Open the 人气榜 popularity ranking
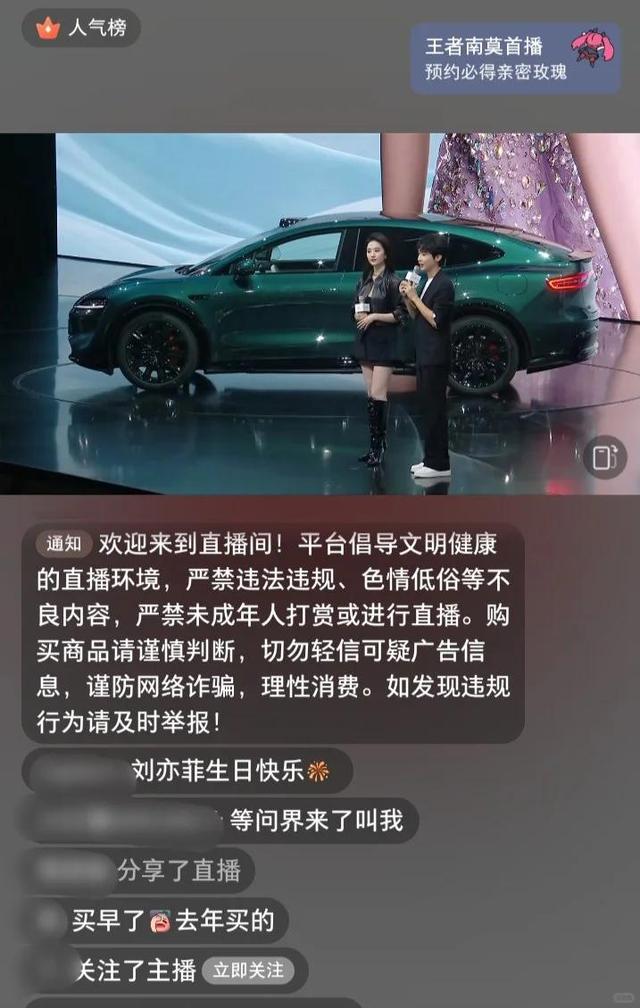640x1008 pixels. 82,28
